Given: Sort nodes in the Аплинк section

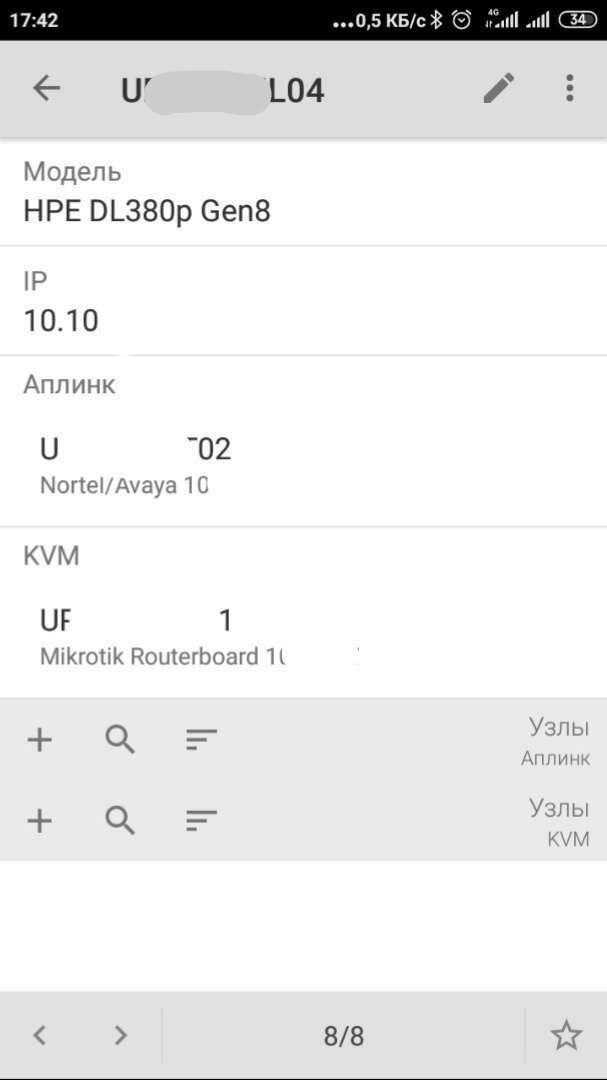Looking at the screenshot, I should tap(201, 740).
